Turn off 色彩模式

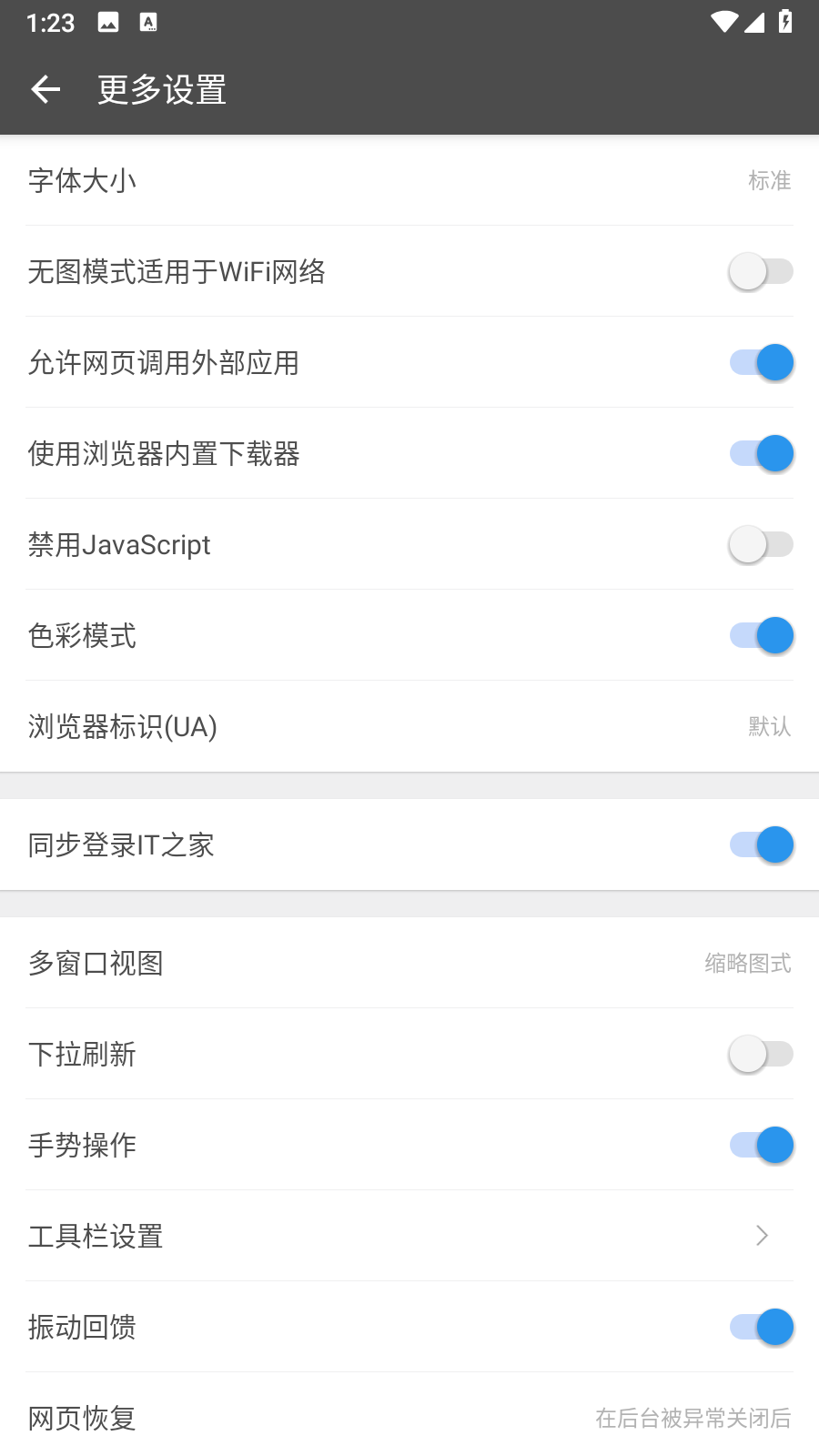point(760,635)
